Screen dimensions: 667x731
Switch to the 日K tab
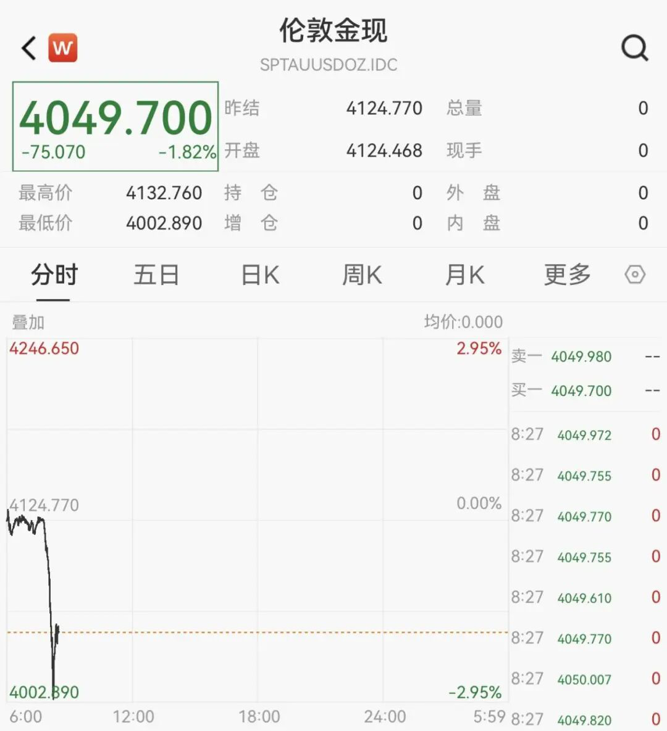point(260,275)
